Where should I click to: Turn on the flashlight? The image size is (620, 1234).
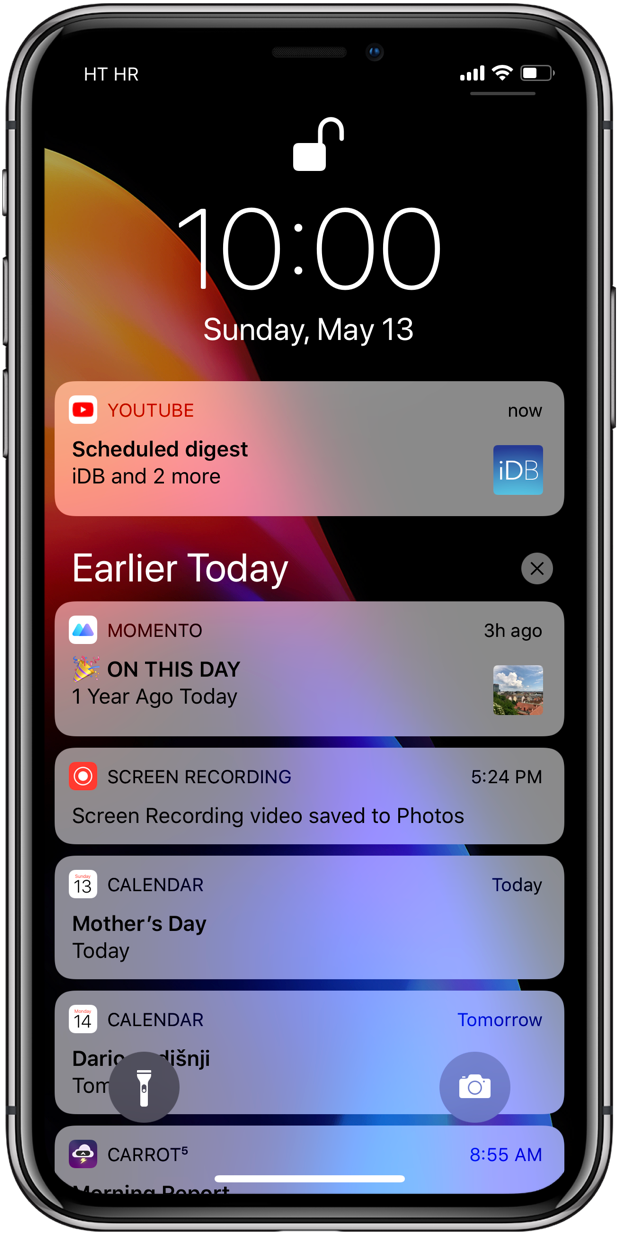coord(144,1086)
